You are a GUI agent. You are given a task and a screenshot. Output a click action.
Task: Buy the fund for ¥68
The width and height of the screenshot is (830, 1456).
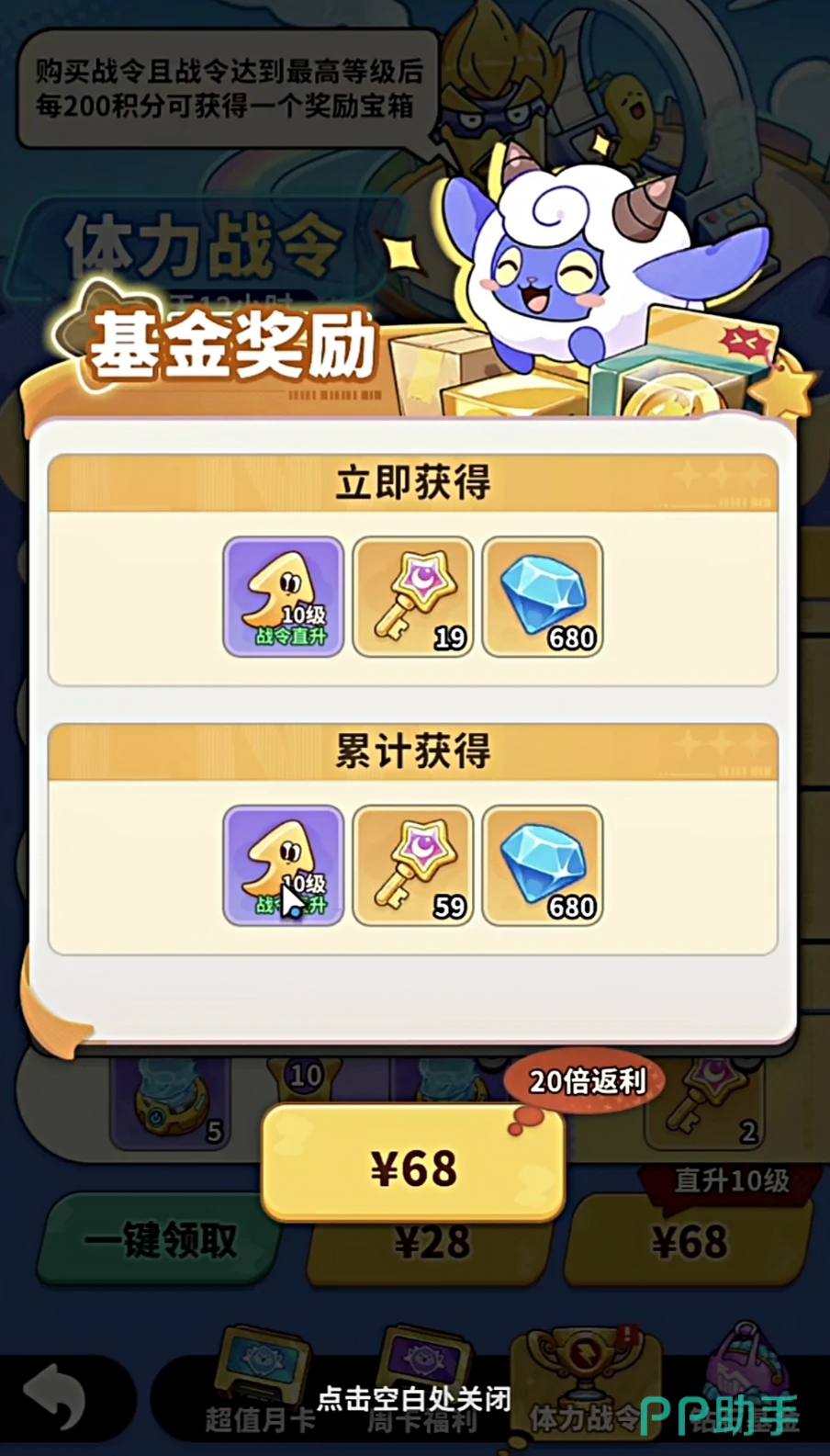point(412,1167)
